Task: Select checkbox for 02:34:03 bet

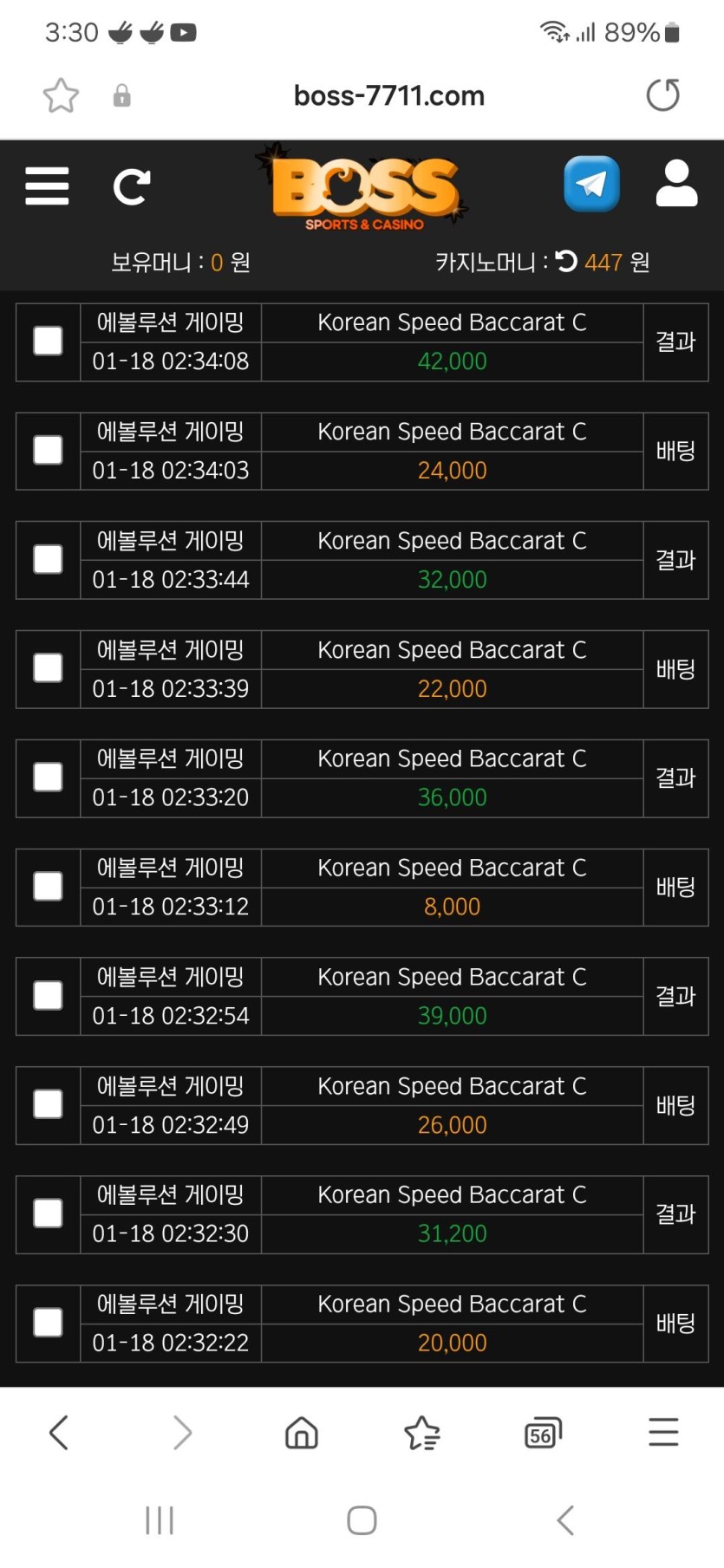Action: click(48, 451)
